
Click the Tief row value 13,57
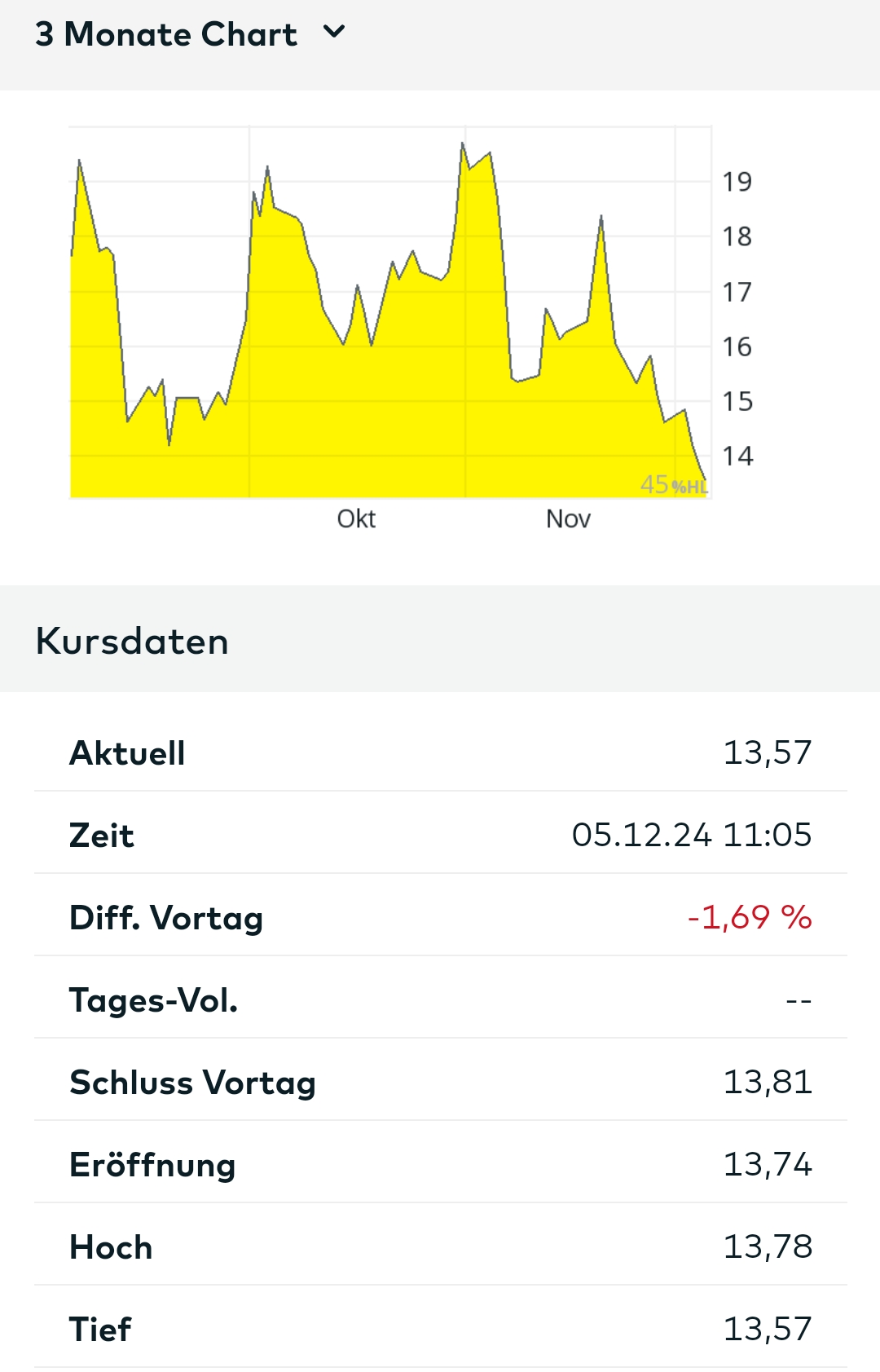click(x=768, y=1327)
